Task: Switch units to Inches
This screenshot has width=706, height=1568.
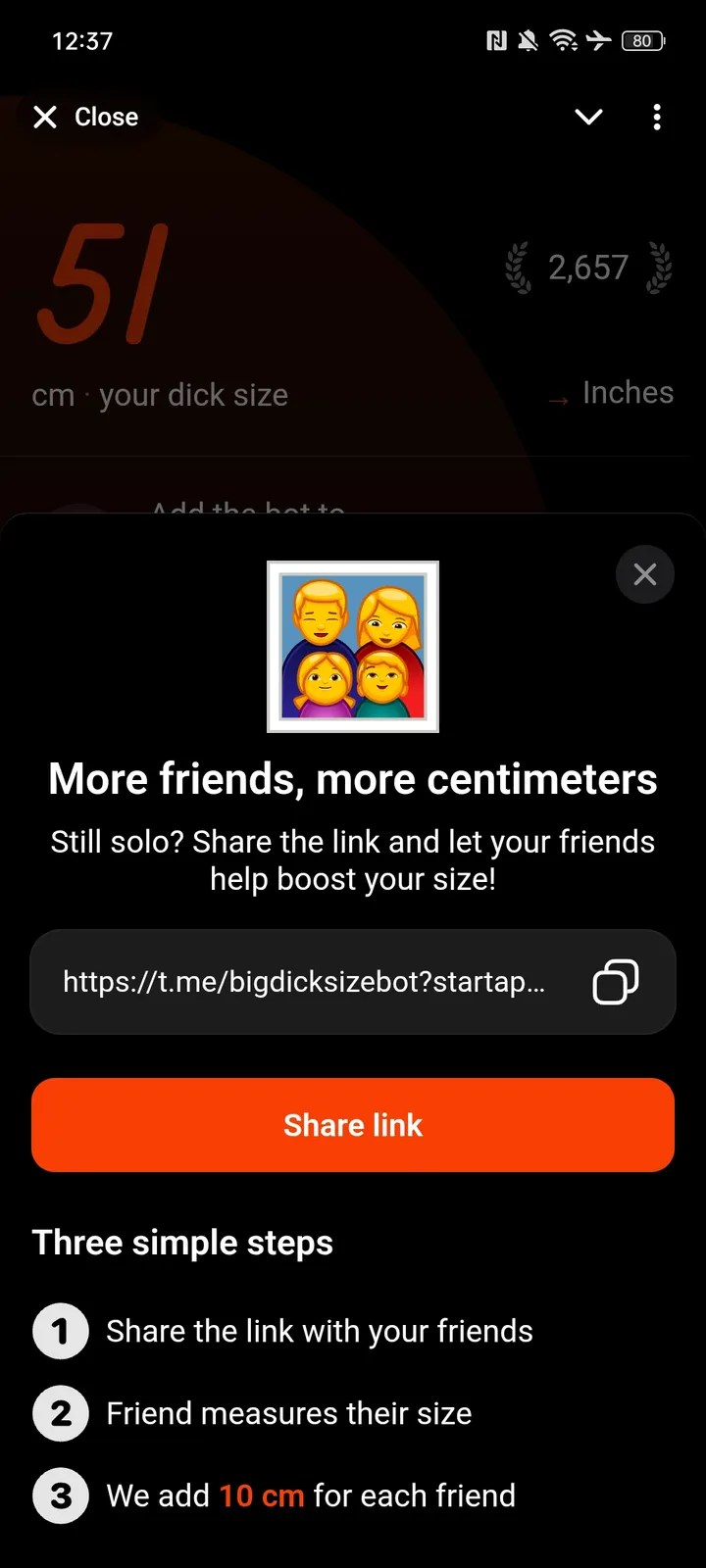Action: [628, 392]
